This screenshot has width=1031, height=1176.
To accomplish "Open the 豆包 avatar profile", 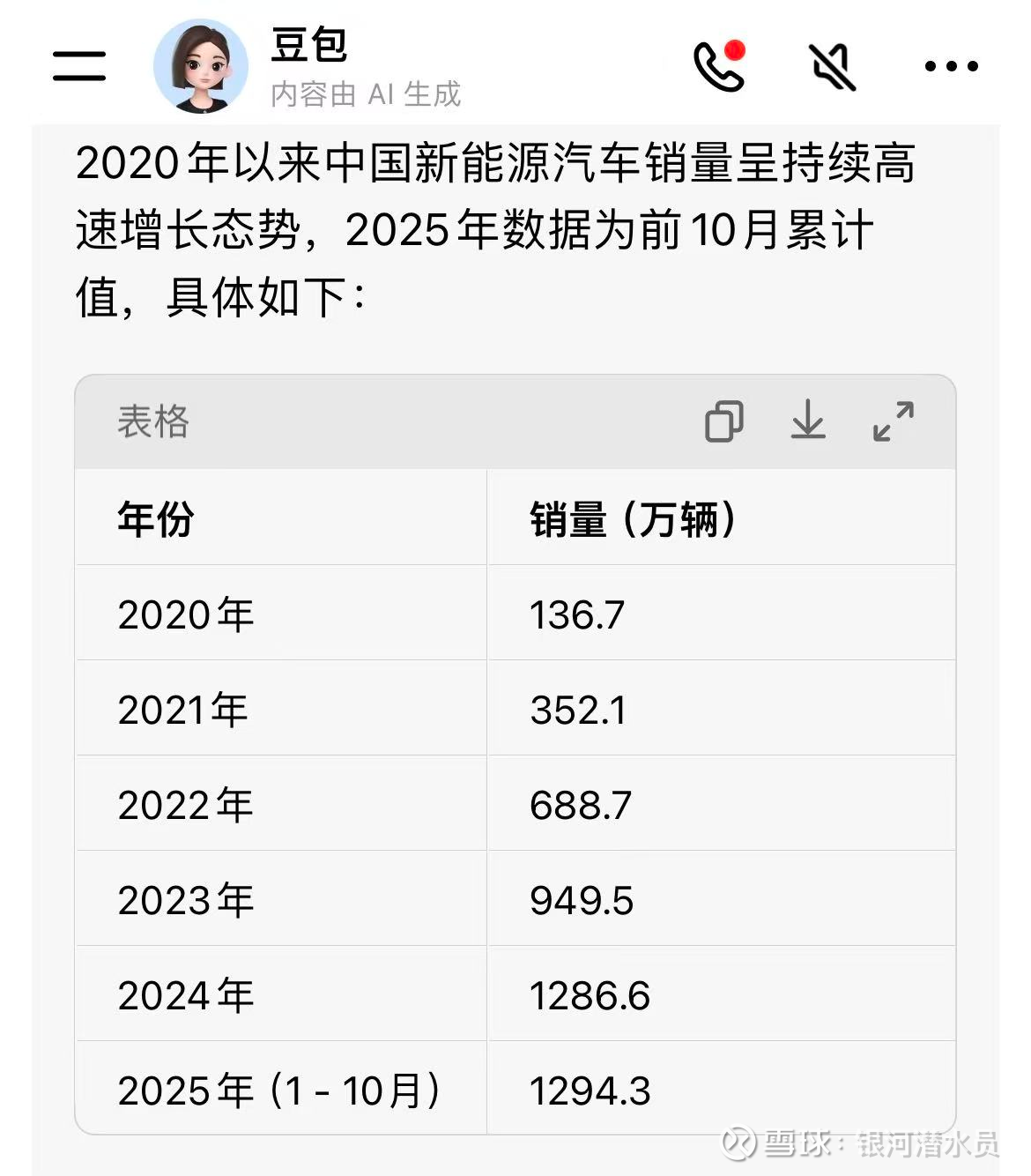I will pyautogui.click(x=201, y=66).
